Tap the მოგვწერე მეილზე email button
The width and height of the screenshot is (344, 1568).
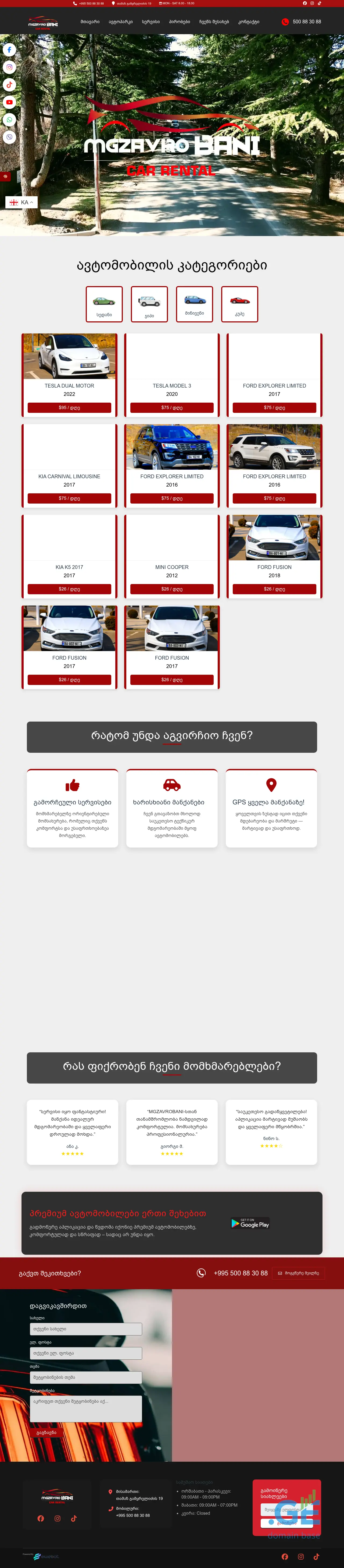[x=298, y=1273]
